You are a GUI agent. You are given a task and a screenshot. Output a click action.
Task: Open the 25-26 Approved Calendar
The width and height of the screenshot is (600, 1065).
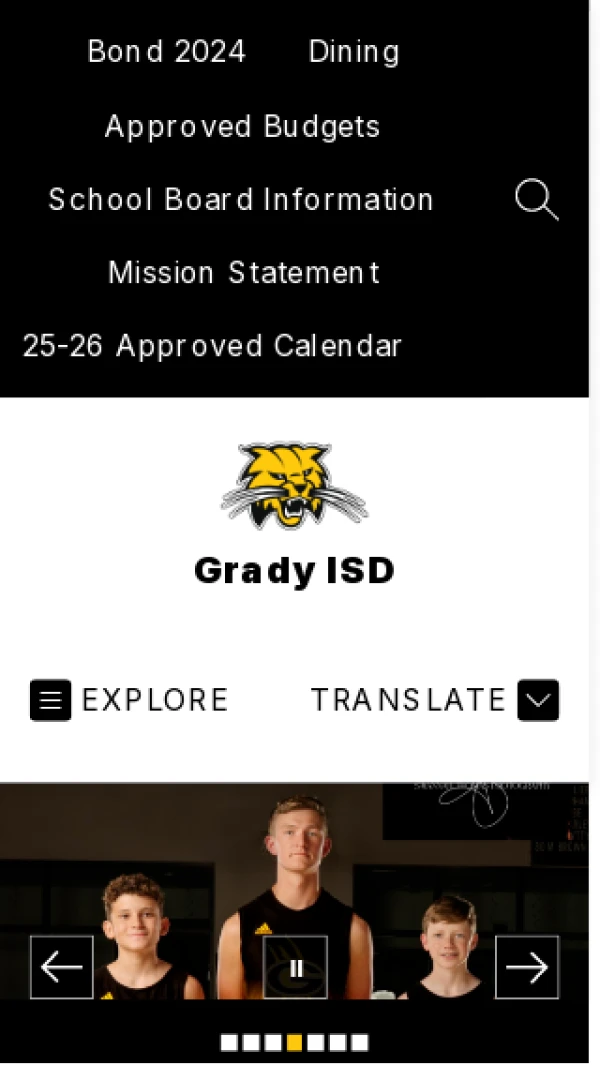pyautogui.click(x=212, y=346)
